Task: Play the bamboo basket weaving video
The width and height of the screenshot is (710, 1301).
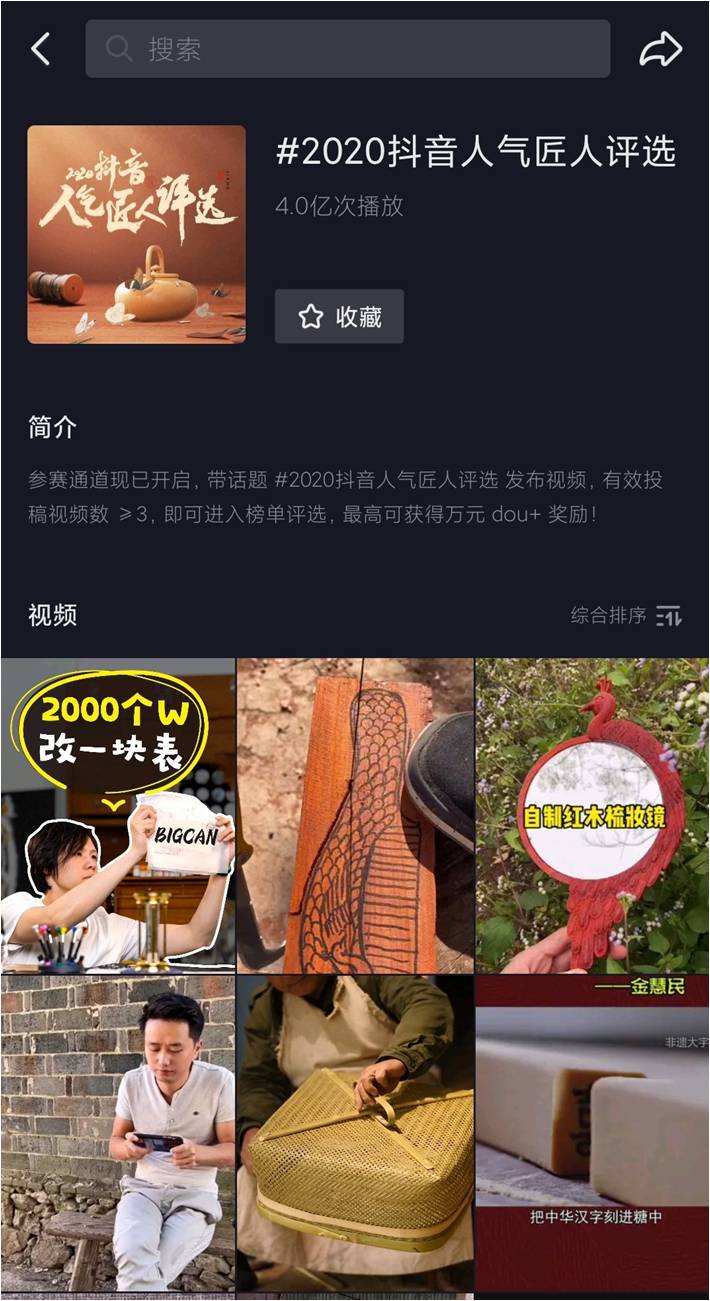Action: point(355,1132)
